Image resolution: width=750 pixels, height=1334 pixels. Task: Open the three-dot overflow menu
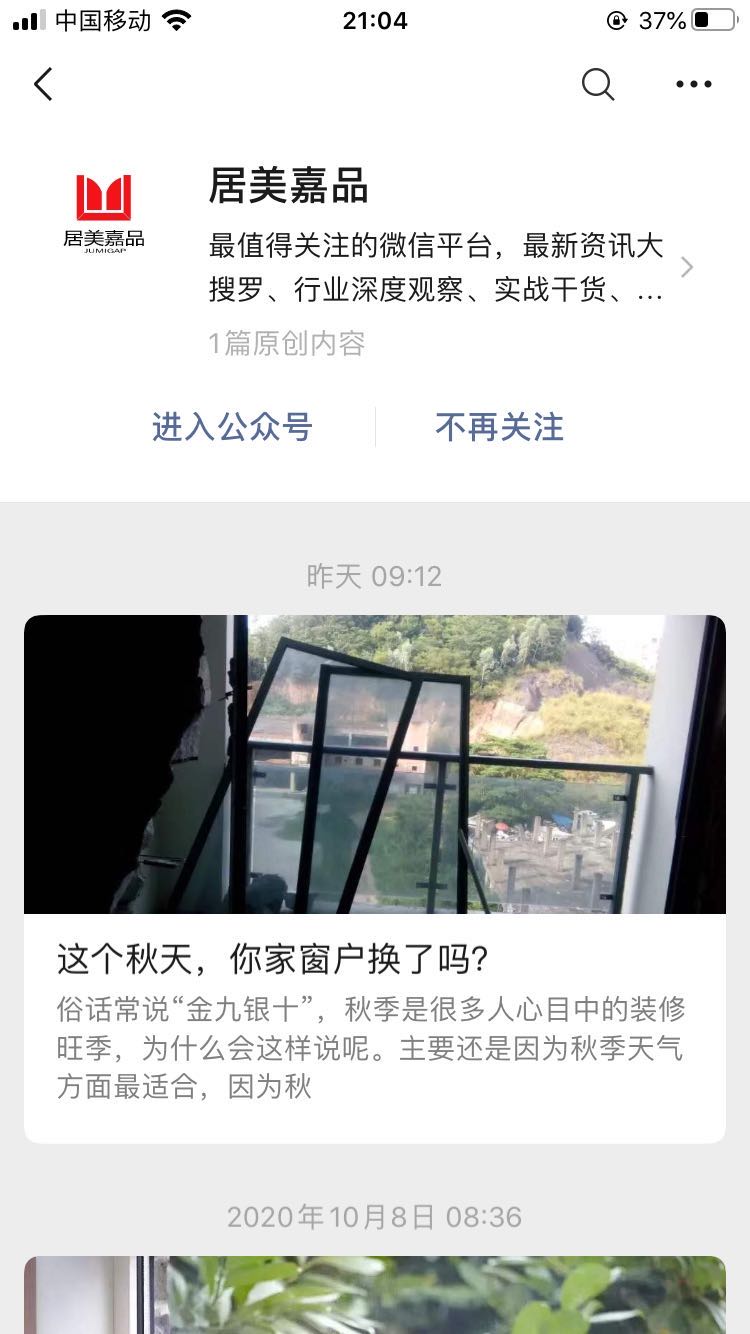pyautogui.click(x=693, y=85)
